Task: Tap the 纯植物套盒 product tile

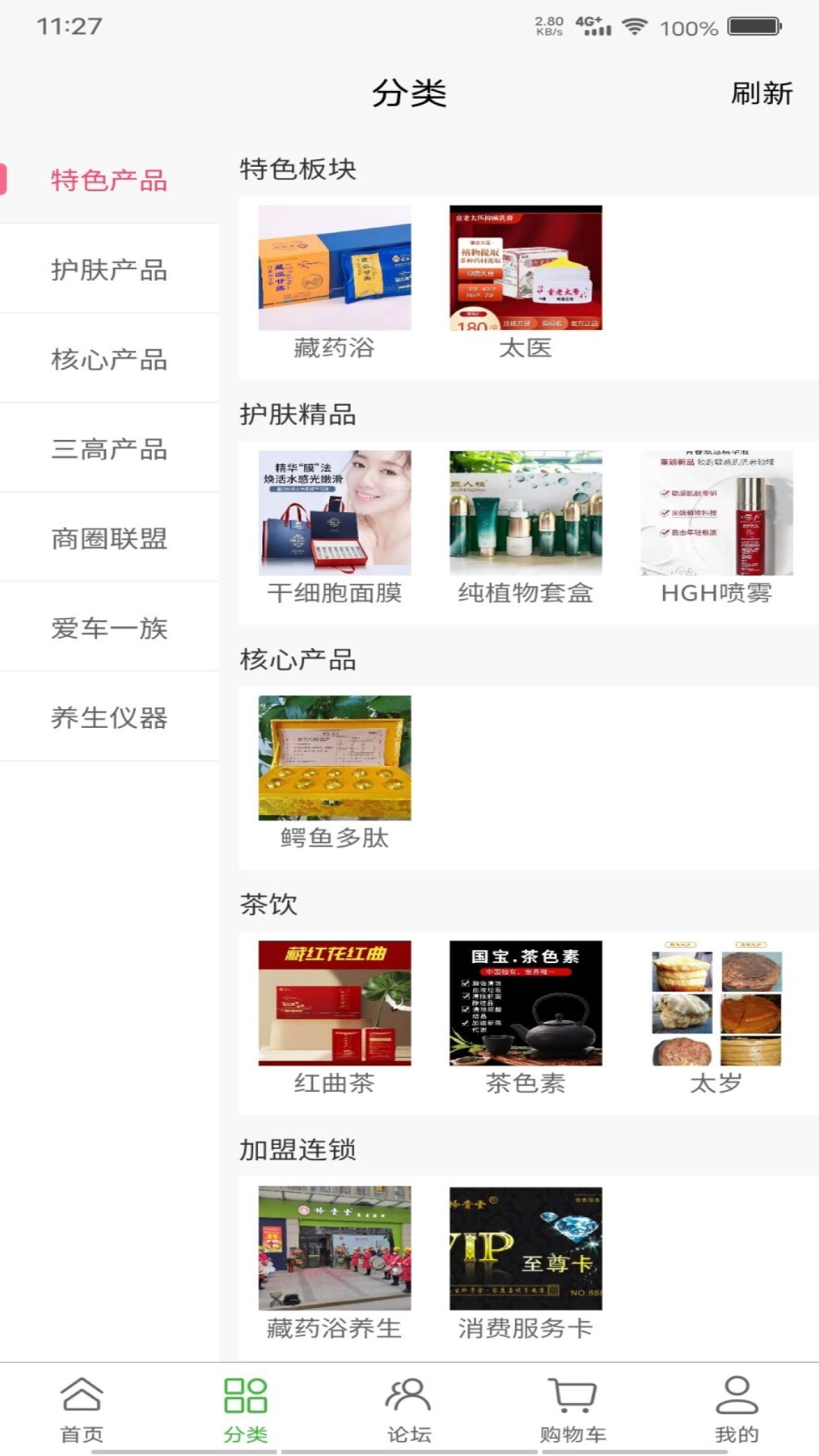Action: pyautogui.click(x=526, y=526)
